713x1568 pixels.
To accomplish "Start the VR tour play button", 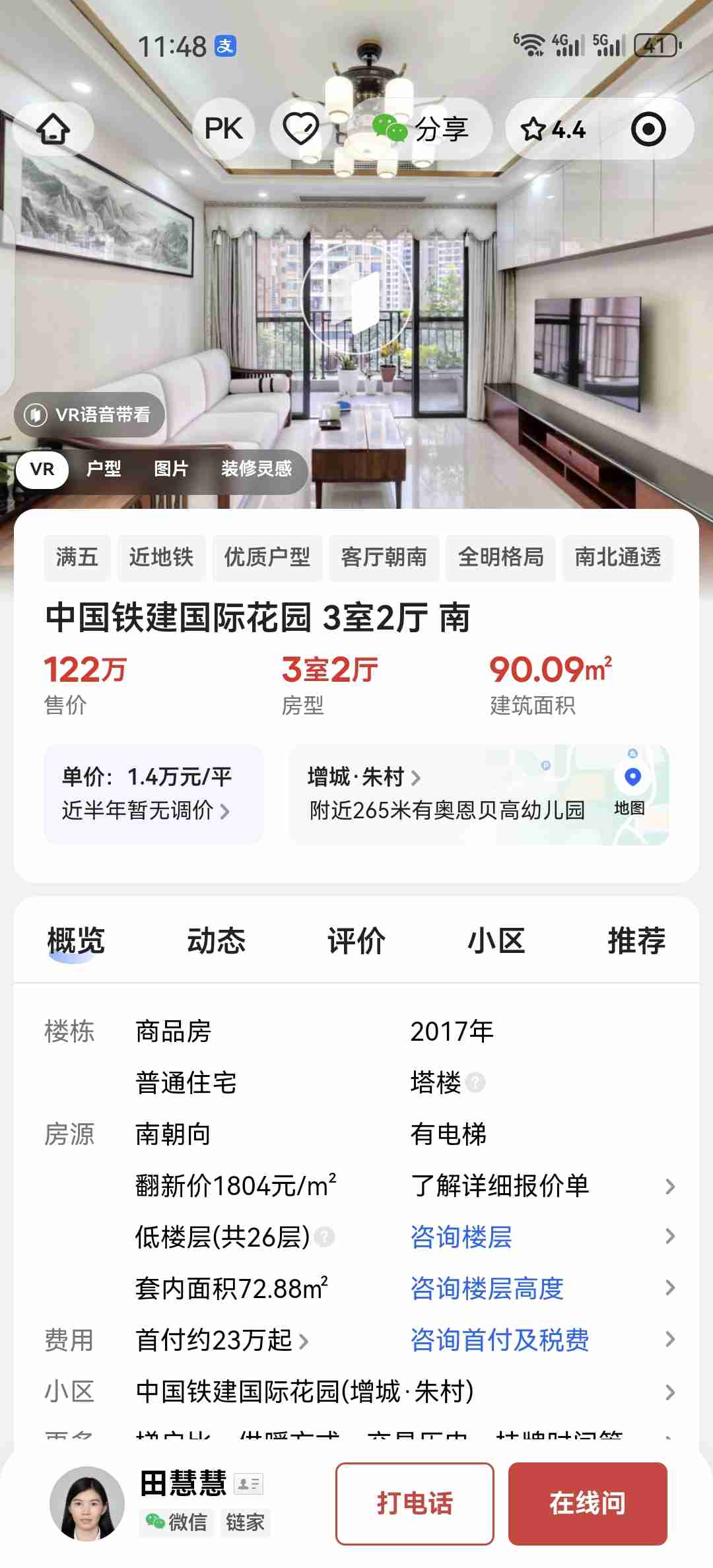I will pyautogui.click(x=357, y=300).
